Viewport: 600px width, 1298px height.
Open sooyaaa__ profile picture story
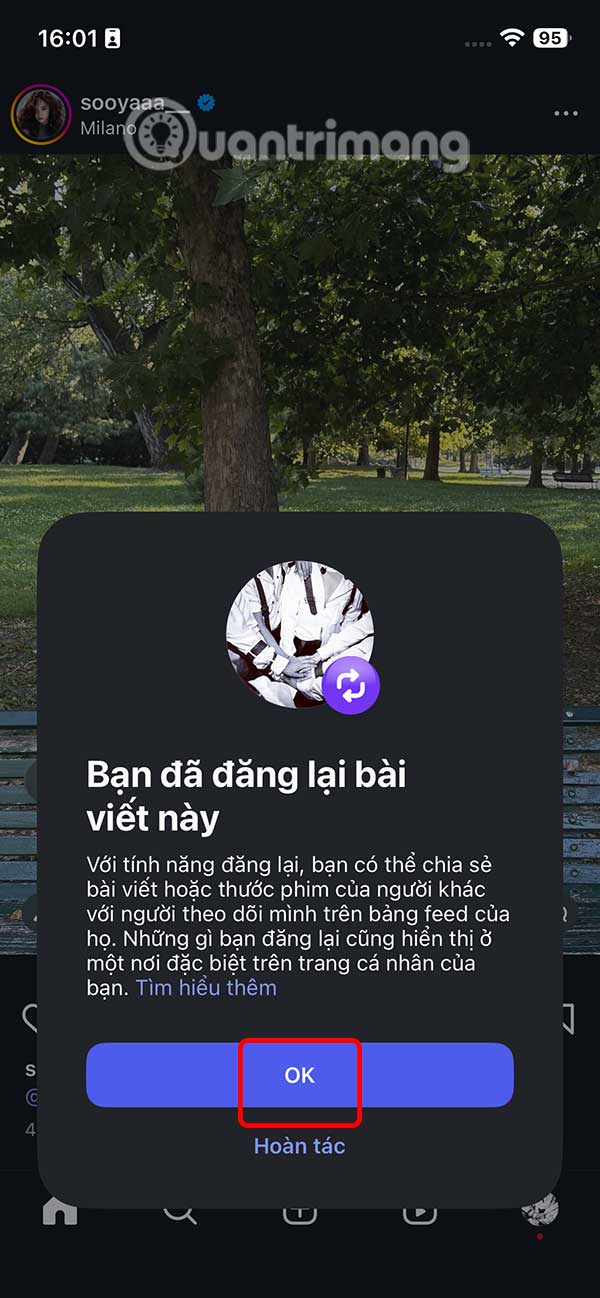pyautogui.click(x=40, y=114)
